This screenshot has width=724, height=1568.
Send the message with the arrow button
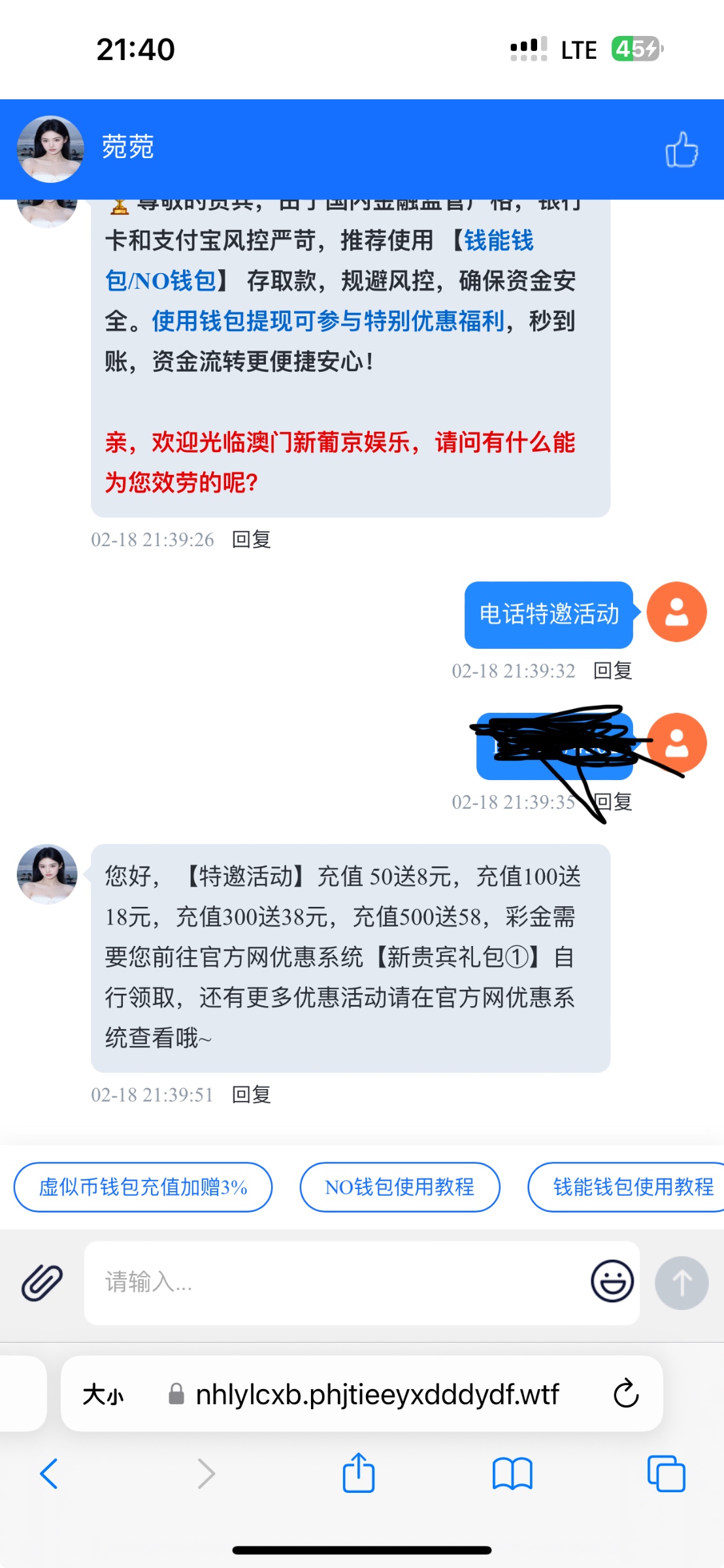pyautogui.click(x=682, y=1282)
